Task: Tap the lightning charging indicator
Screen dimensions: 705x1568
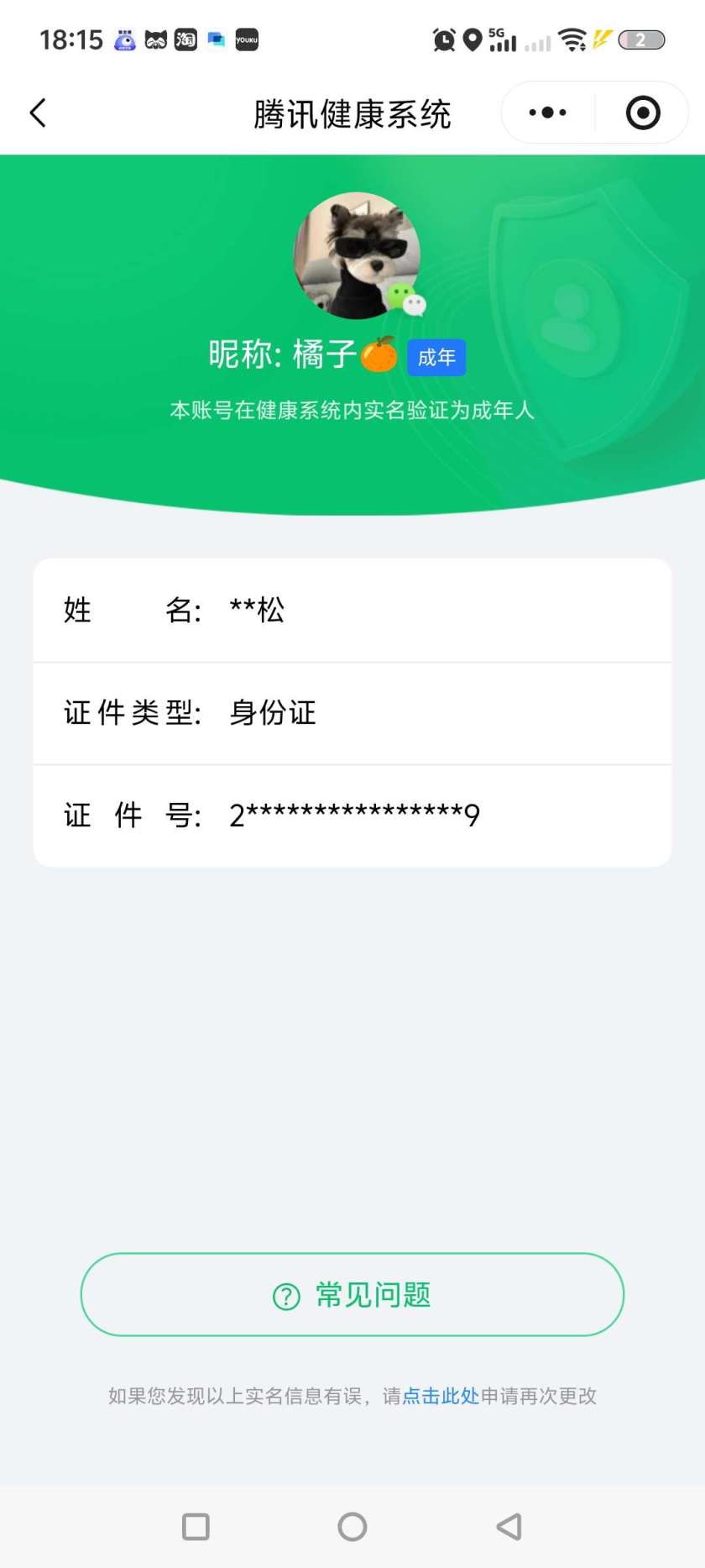Action: point(601,39)
